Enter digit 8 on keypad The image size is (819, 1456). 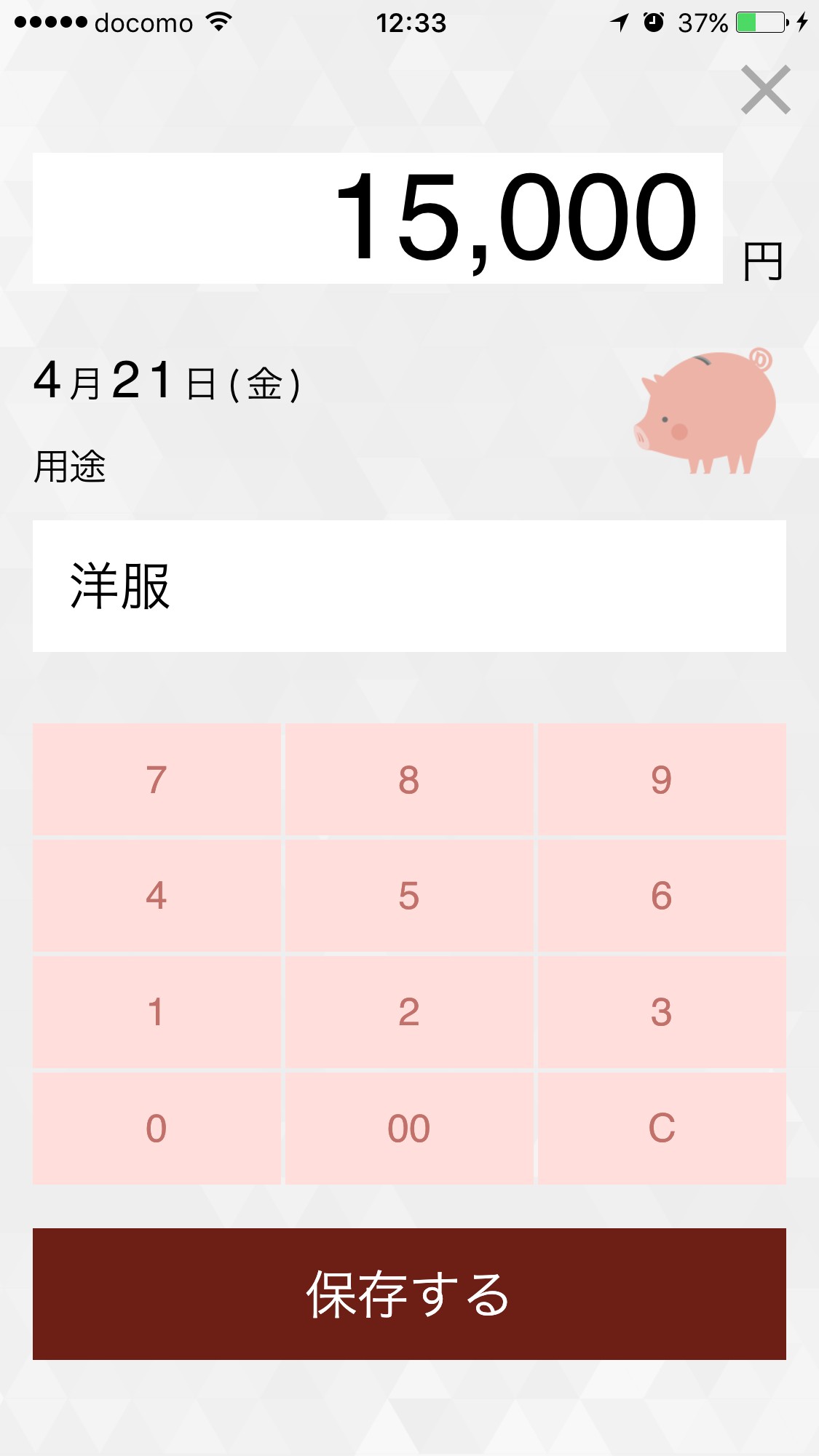409,779
